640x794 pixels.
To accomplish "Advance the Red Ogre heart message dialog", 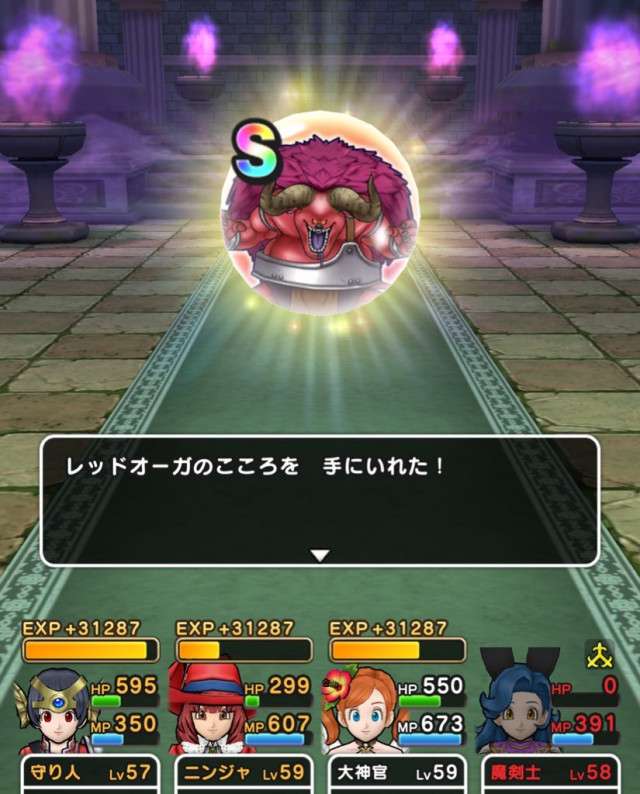I will tap(319, 554).
